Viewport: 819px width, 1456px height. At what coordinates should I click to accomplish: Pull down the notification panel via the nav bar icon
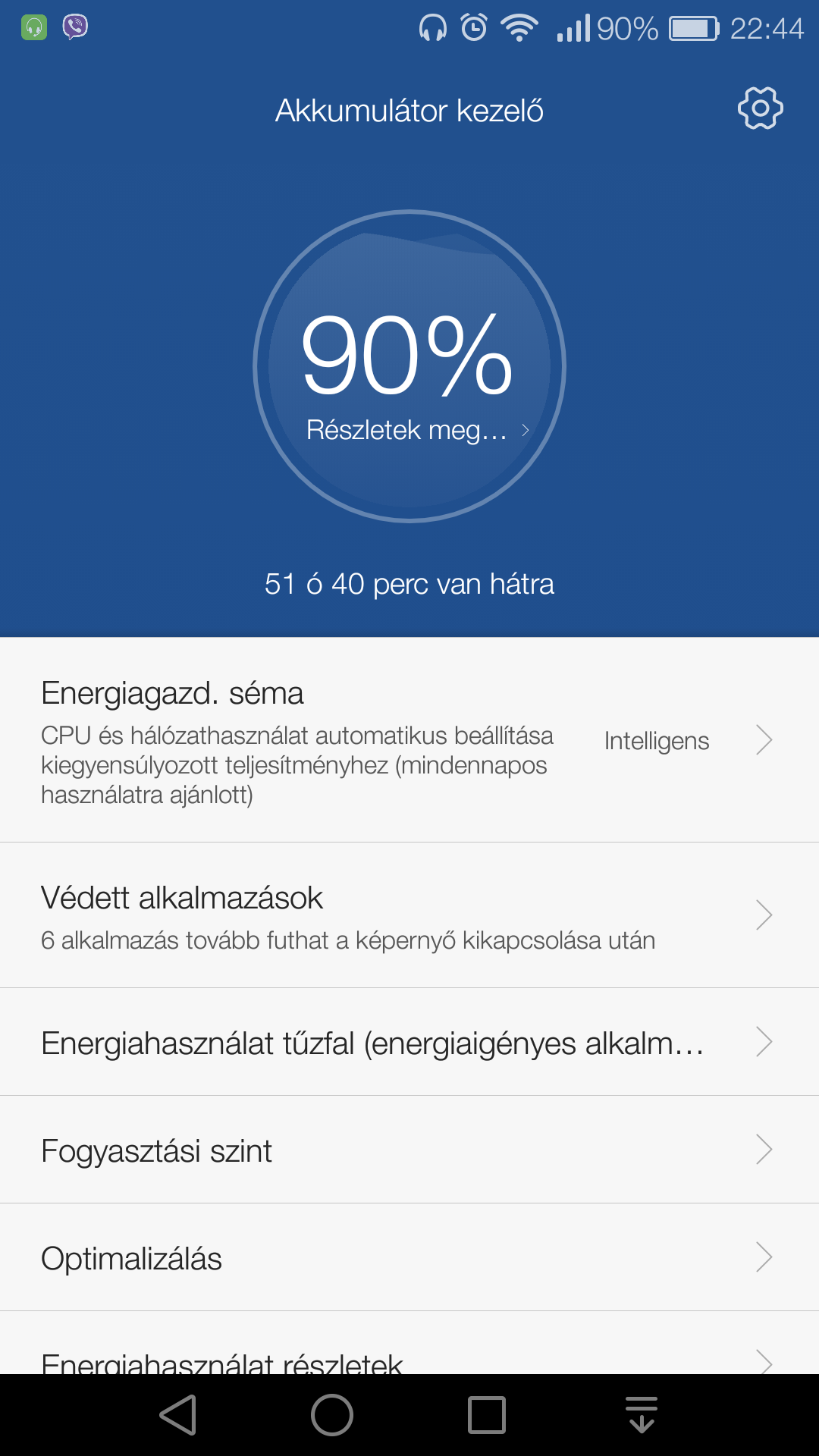coord(642,1415)
